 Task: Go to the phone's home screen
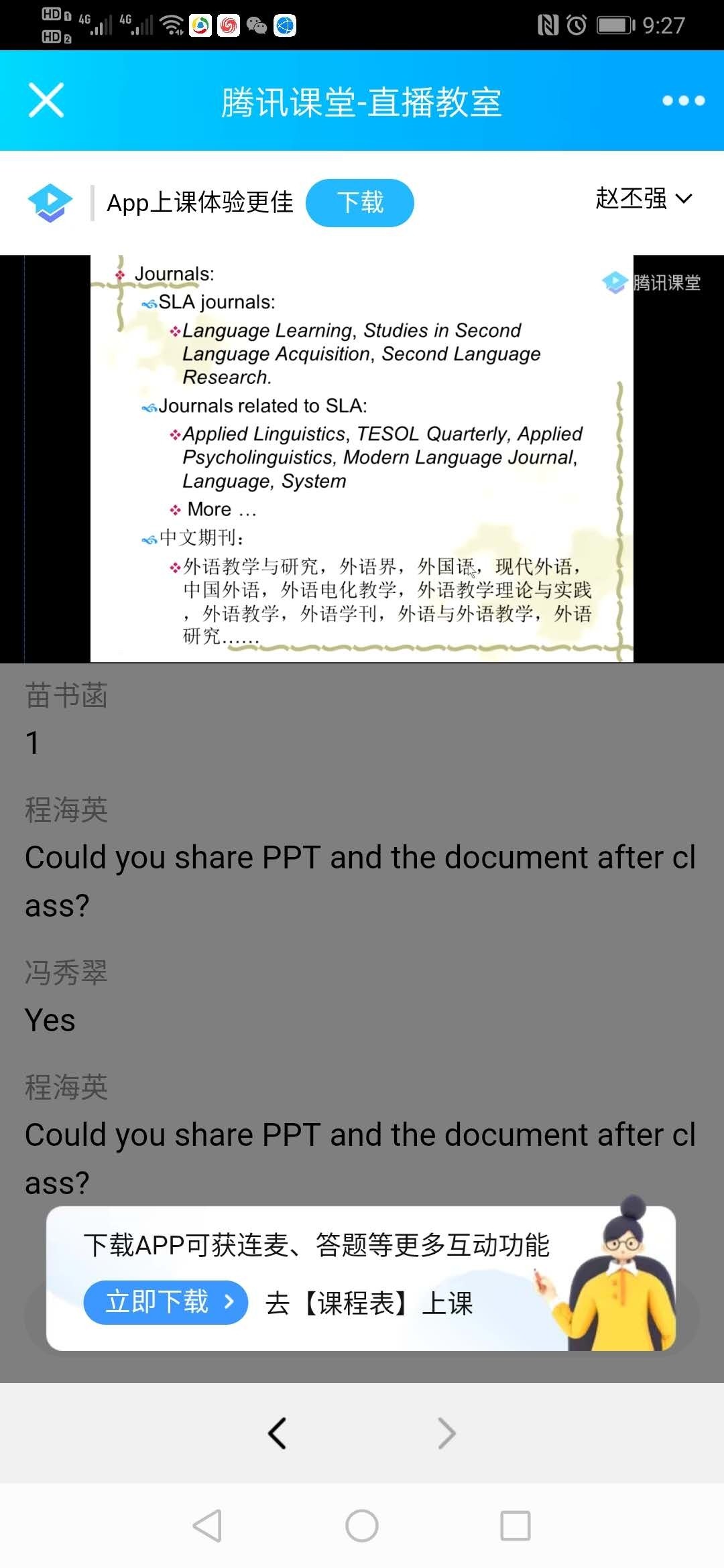click(x=362, y=1526)
